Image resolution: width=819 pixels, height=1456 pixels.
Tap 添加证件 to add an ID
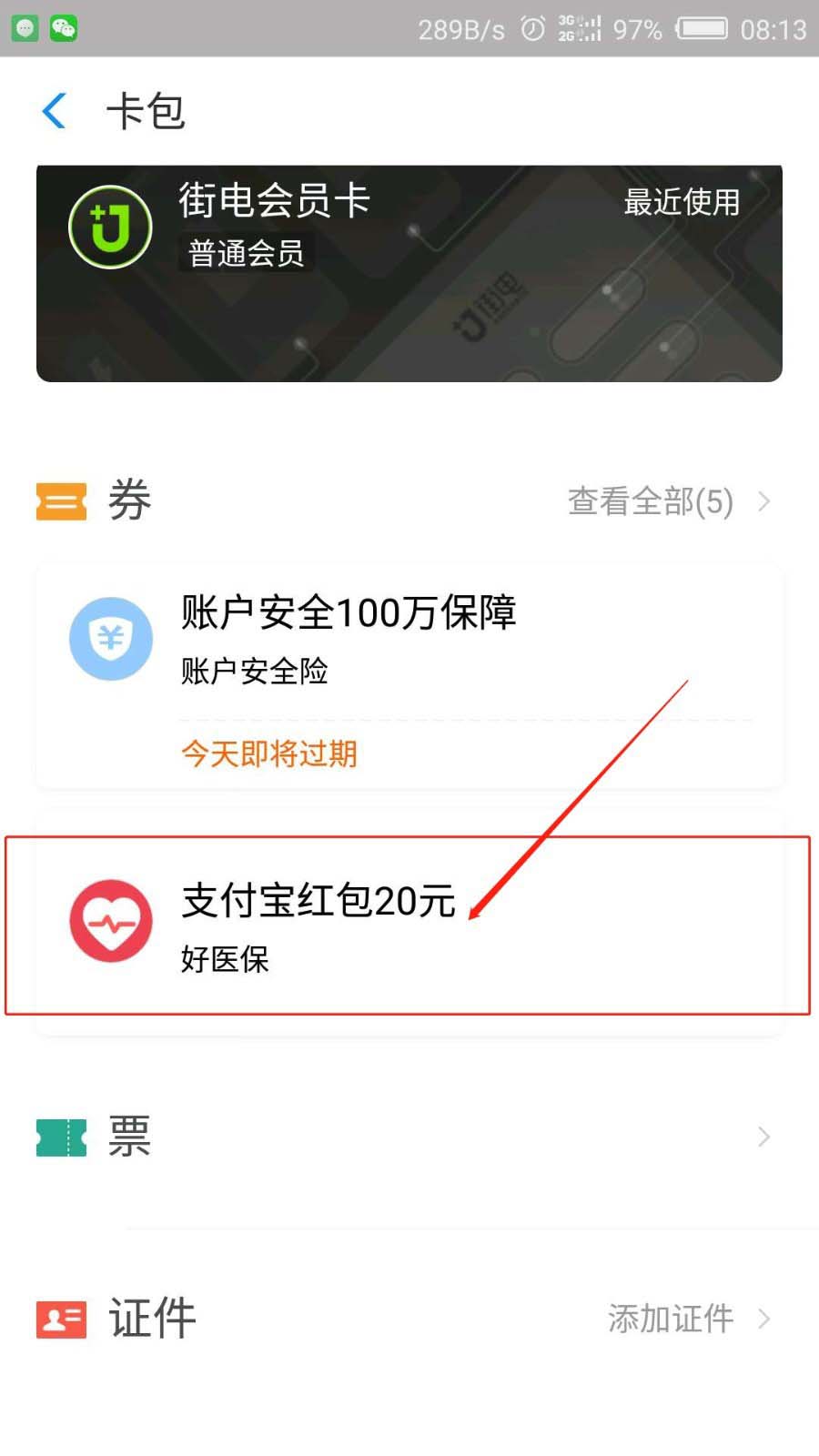[687, 1319]
